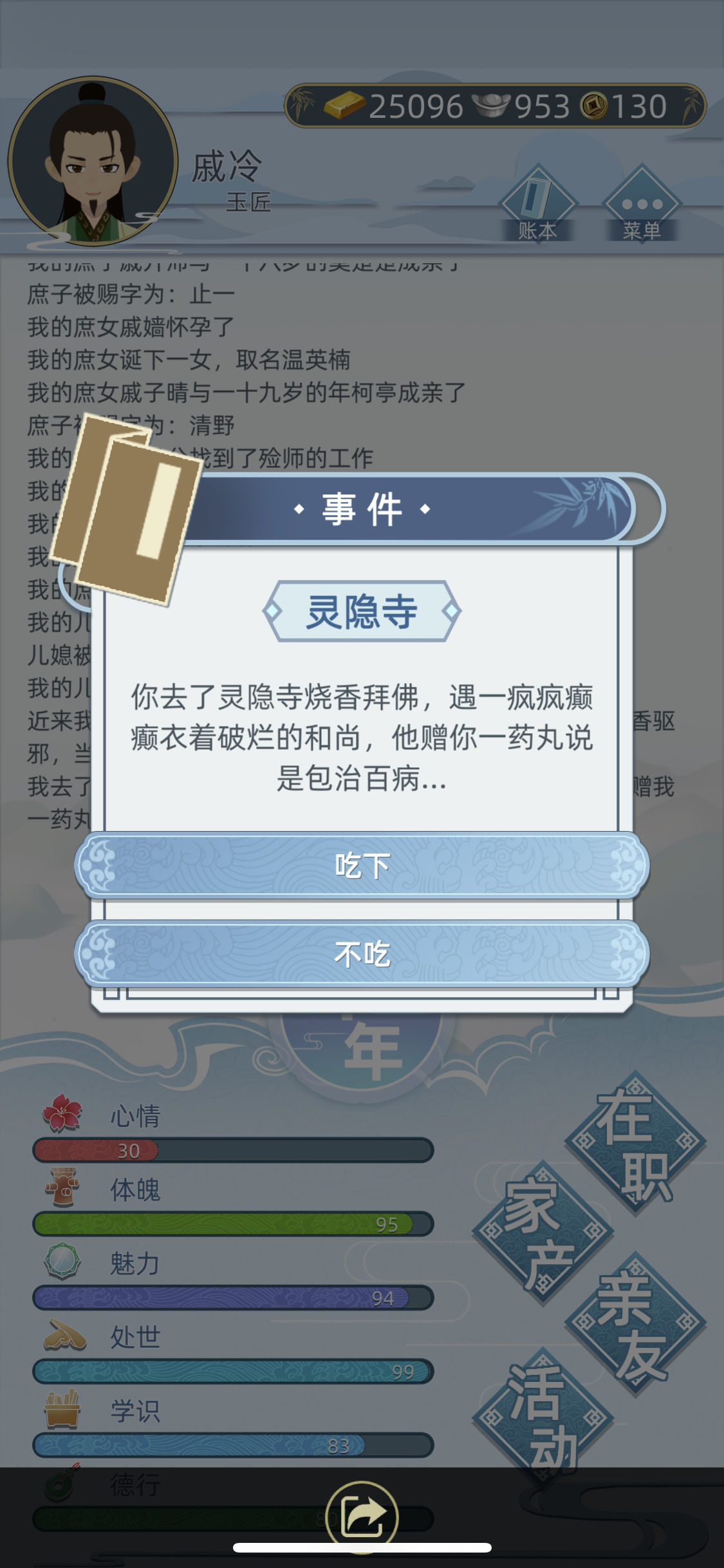Choose 吃下 to eat the pill
Viewport: 724px width, 1568px height.
(x=362, y=865)
